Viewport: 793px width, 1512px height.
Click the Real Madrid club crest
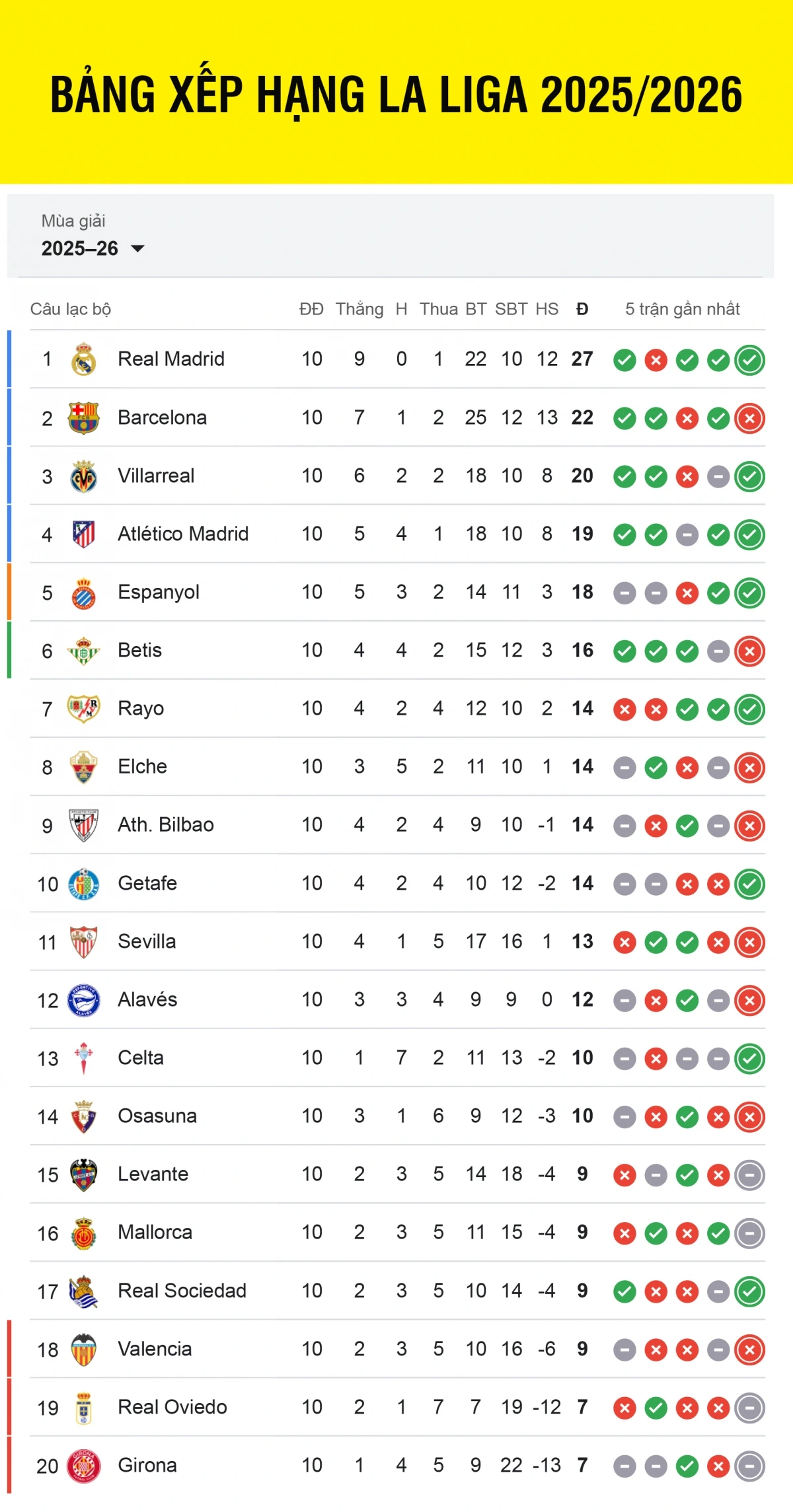coord(84,359)
